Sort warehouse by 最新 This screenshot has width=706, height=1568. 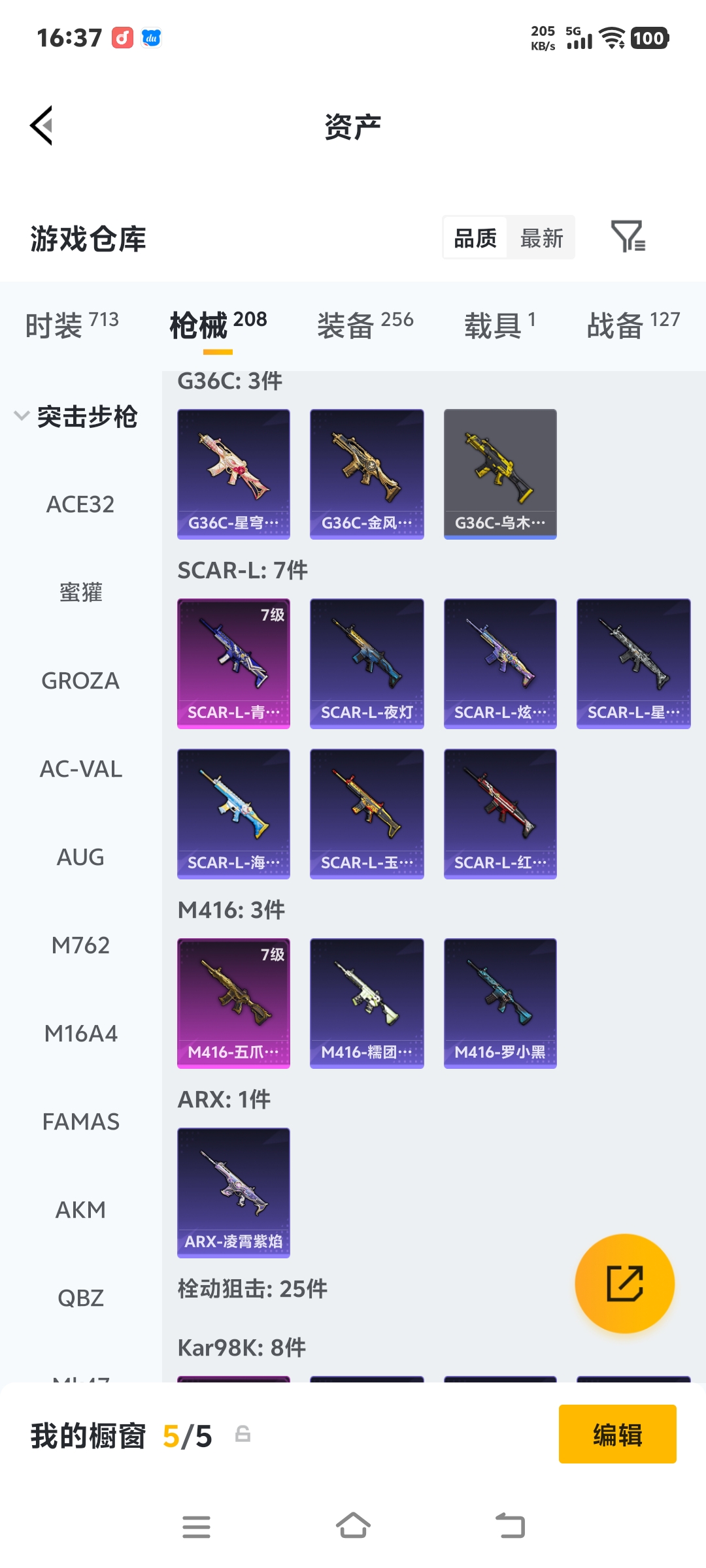coord(541,238)
